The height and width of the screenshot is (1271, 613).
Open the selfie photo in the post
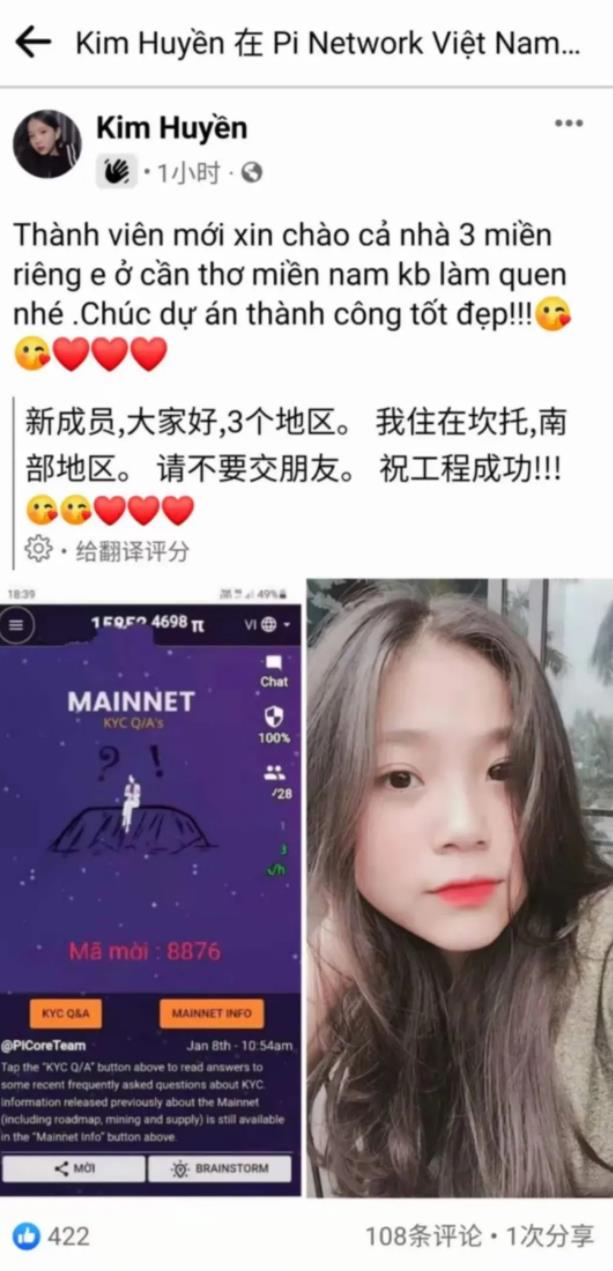point(460,888)
